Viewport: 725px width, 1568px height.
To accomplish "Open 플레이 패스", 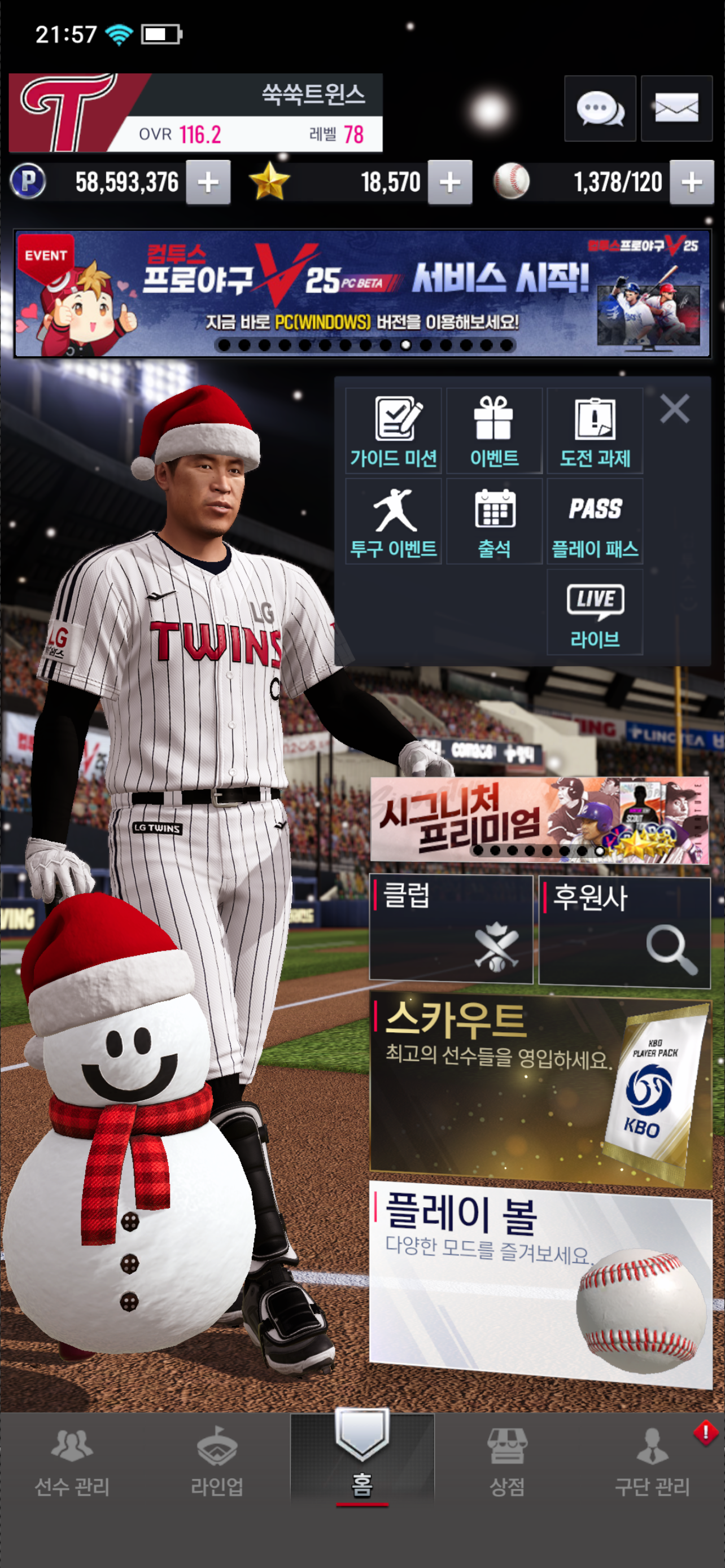I will point(595,522).
